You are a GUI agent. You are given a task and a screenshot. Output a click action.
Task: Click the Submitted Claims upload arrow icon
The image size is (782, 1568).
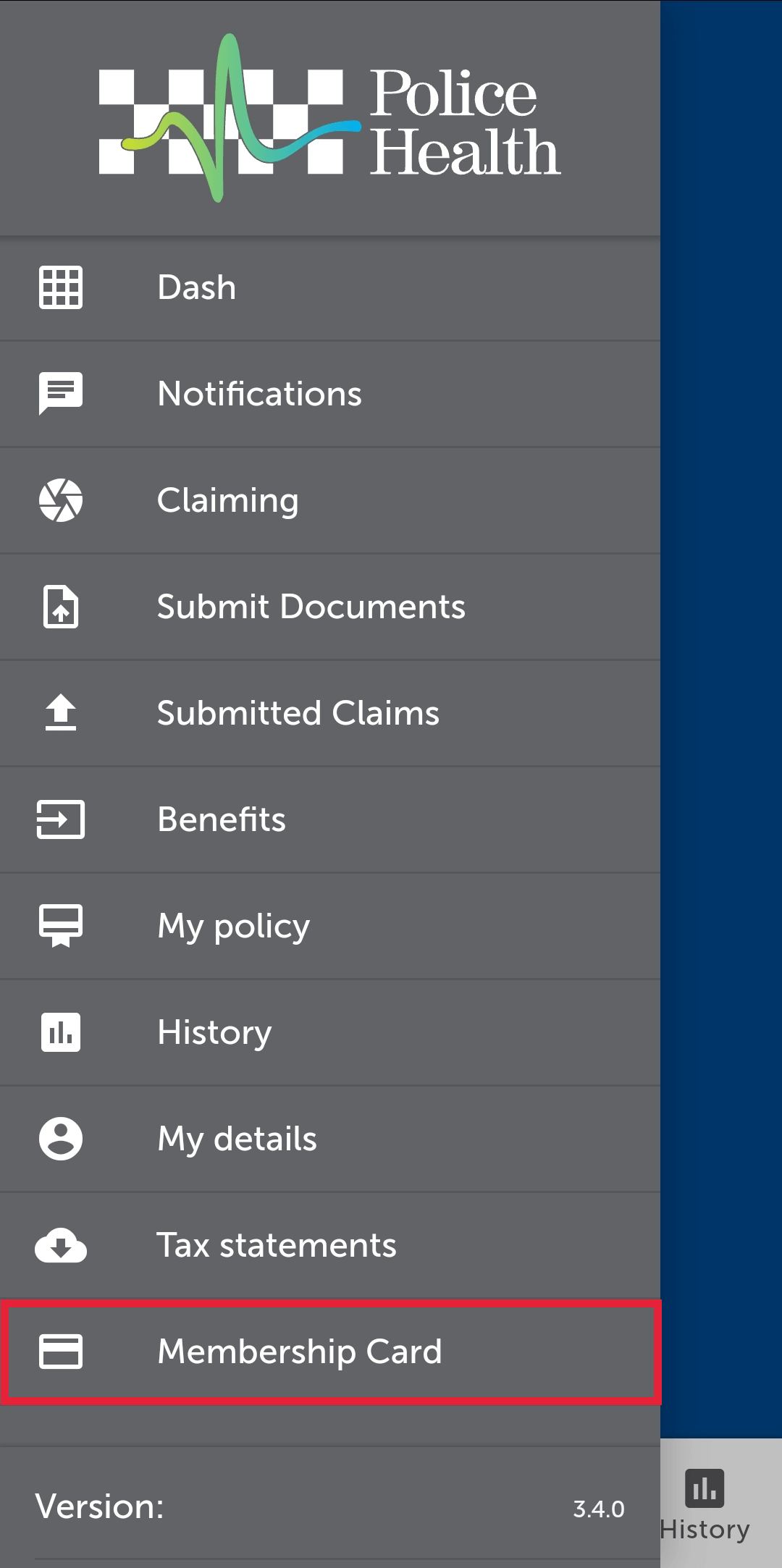(x=62, y=713)
